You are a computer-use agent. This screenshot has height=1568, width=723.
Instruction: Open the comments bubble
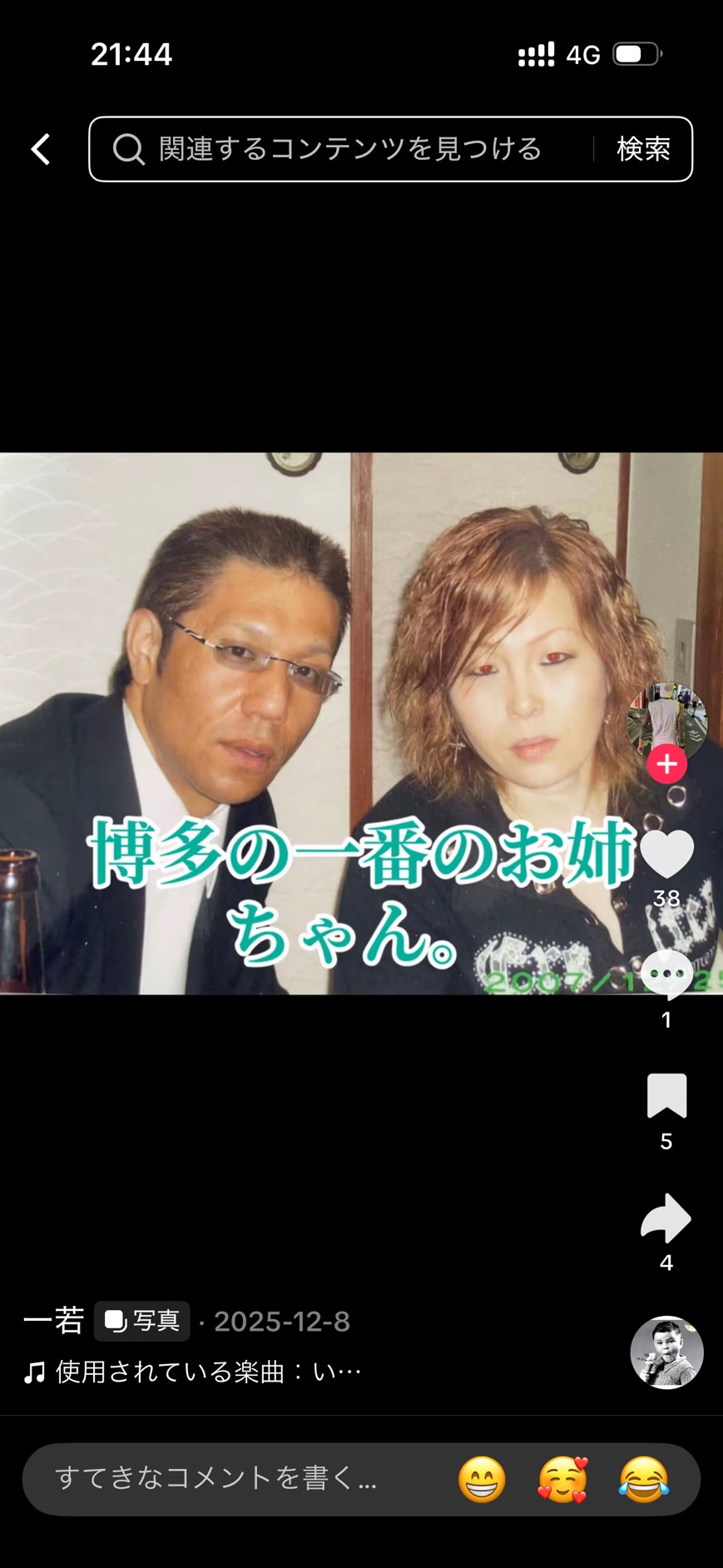(x=666, y=975)
